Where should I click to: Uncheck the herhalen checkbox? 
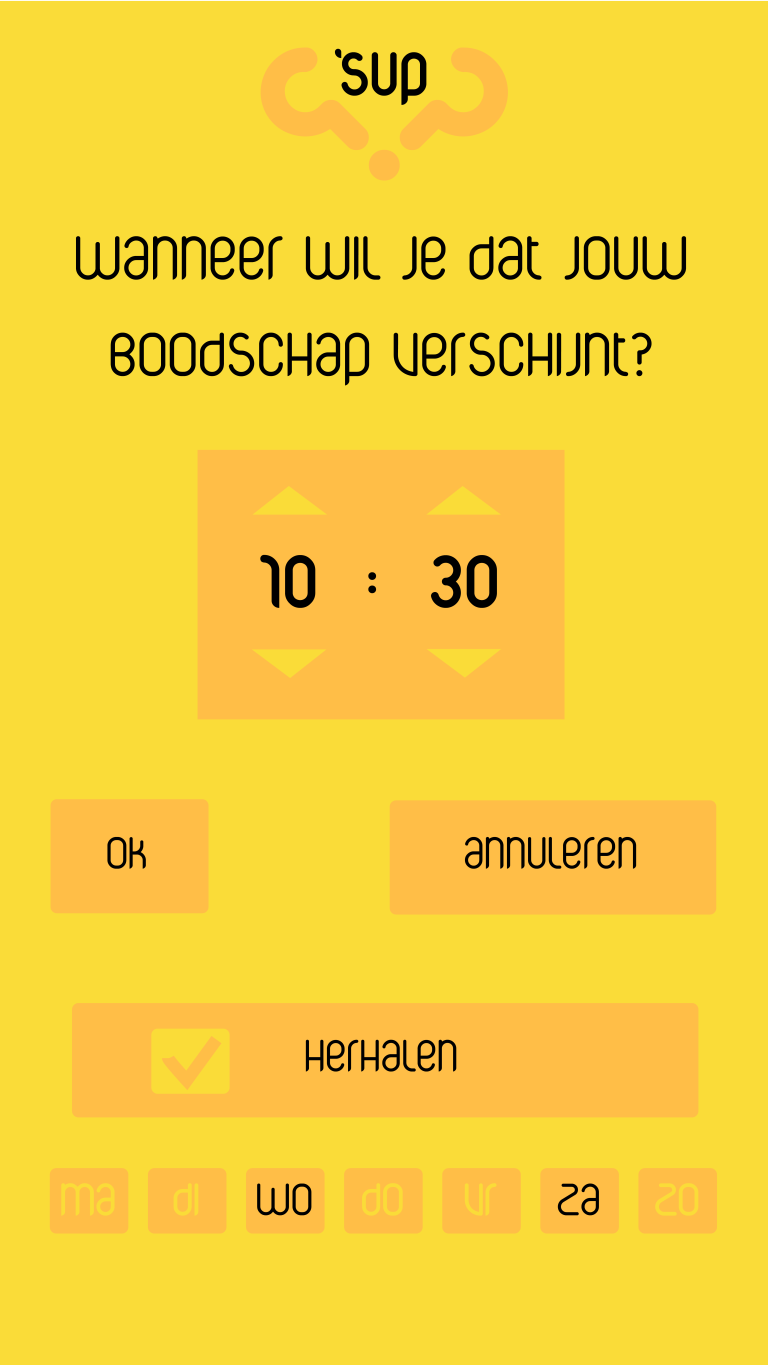pyautogui.click(x=190, y=1060)
